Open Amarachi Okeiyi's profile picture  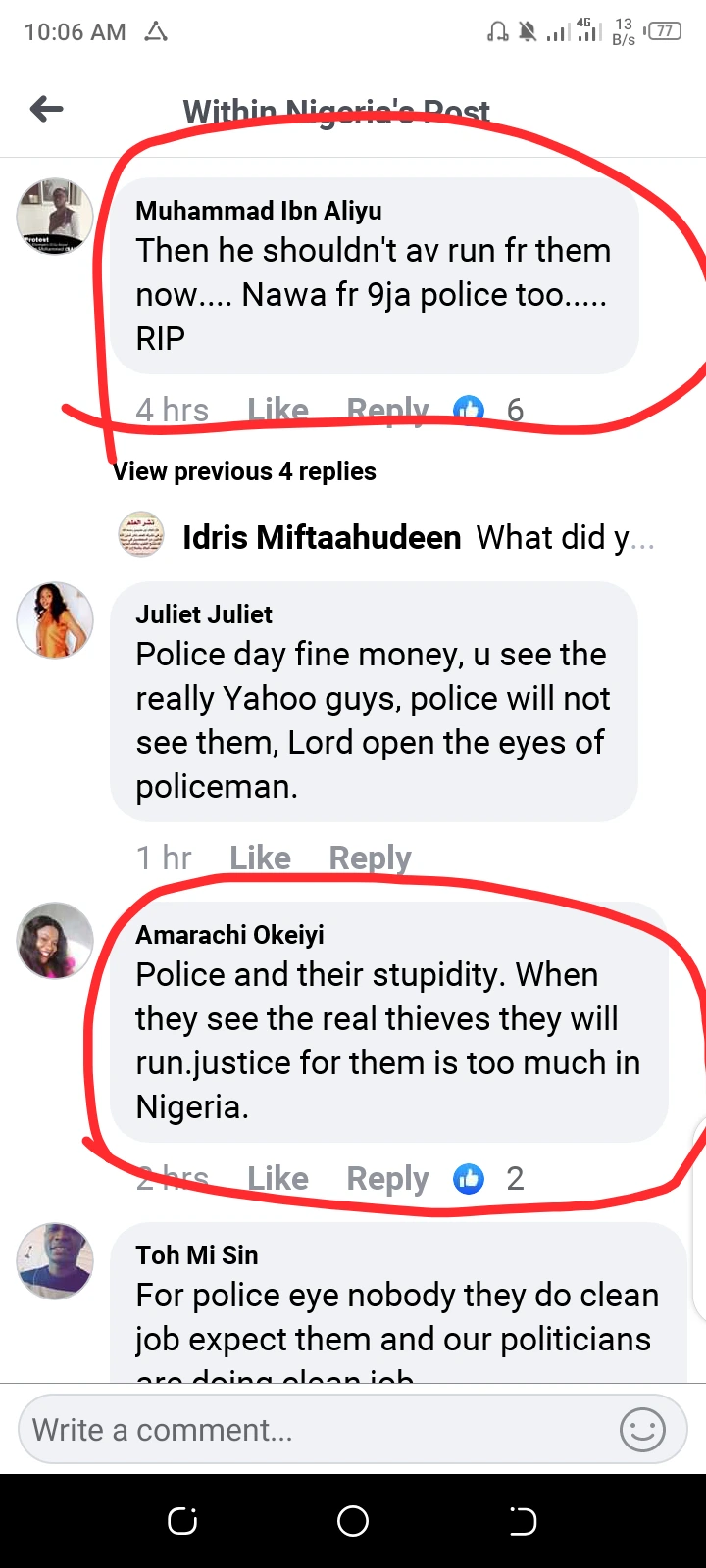pyautogui.click(x=55, y=940)
